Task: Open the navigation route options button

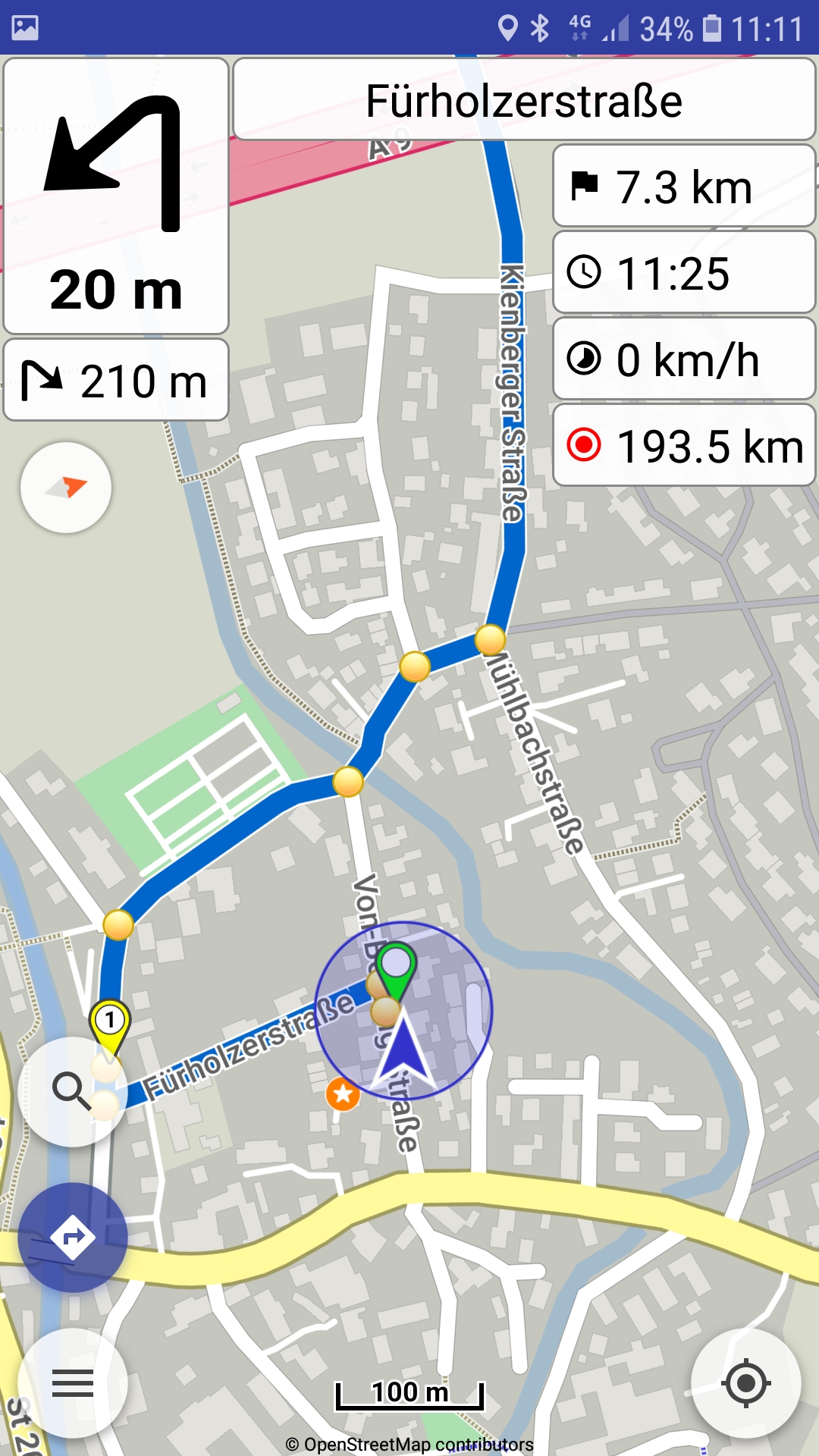Action: (x=73, y=1238)
